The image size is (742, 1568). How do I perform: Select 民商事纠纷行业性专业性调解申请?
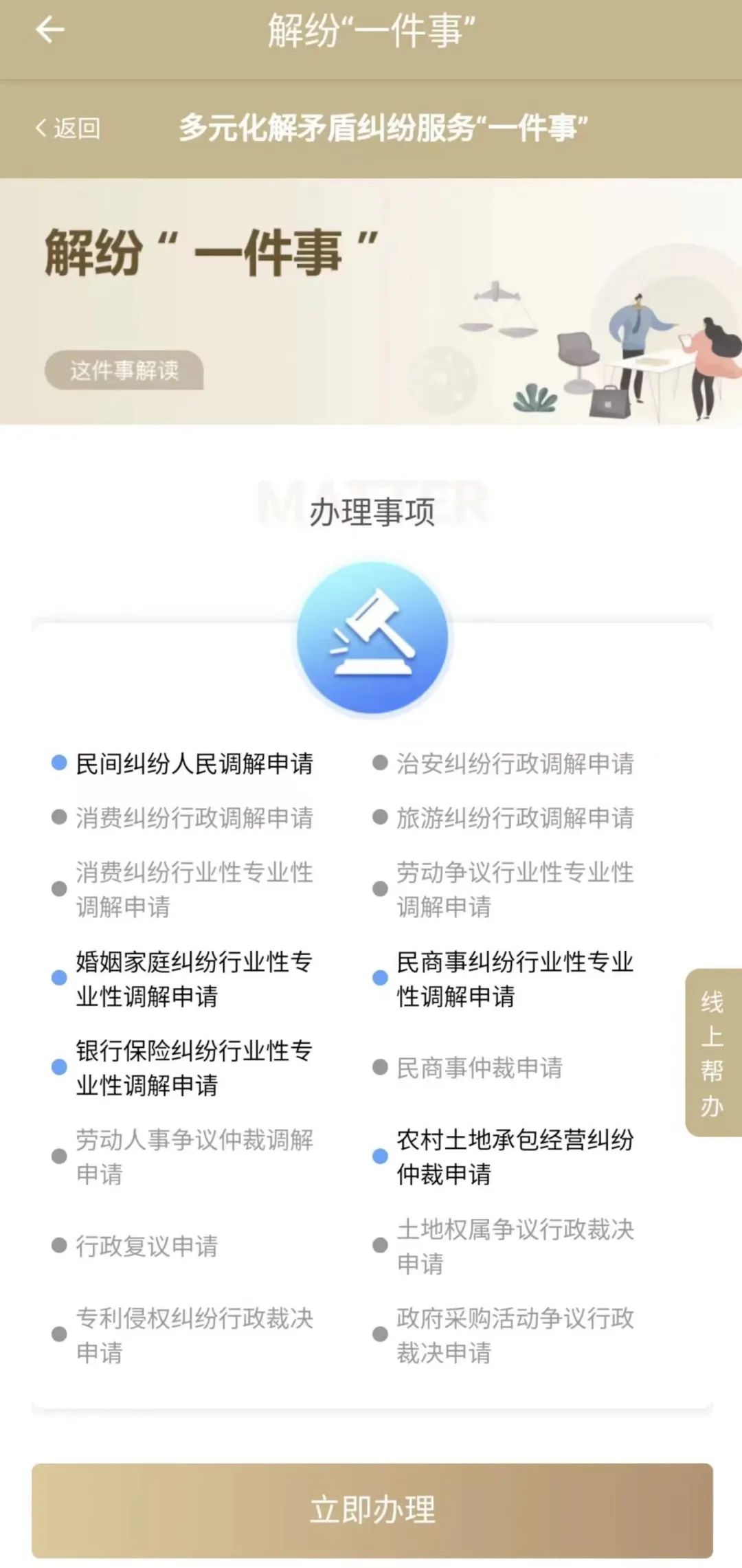pyautogui.click(x=514, y=978)
